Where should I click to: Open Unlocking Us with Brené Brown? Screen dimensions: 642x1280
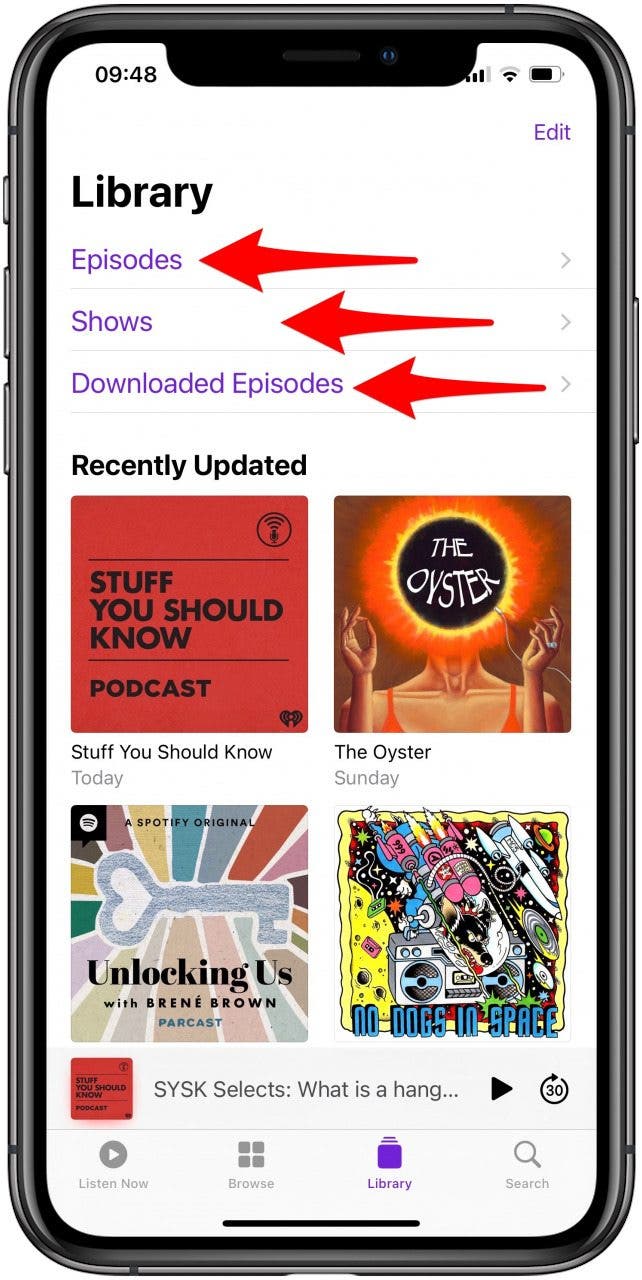pyautogui.click(x=189, y=923)
